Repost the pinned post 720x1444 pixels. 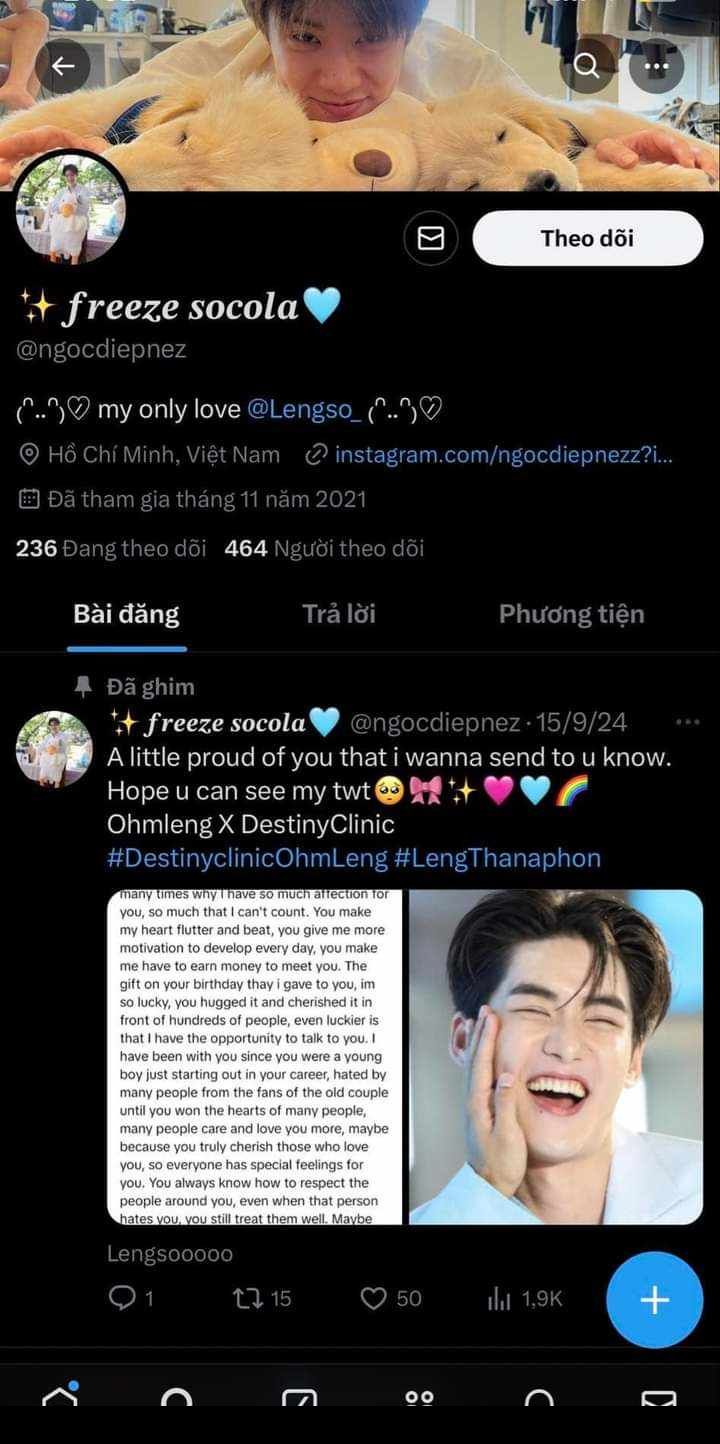click(261, 1298)
